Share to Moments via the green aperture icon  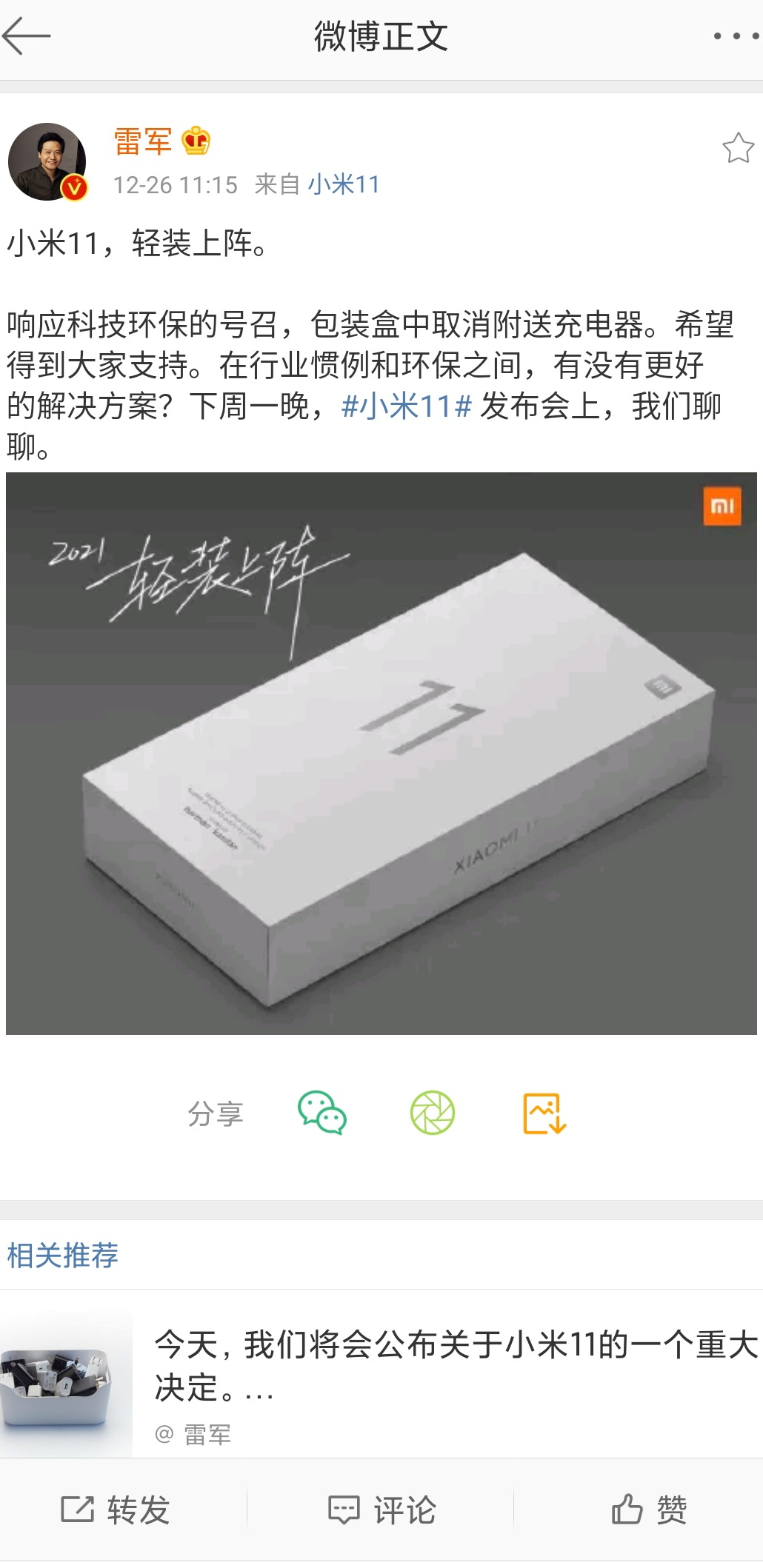(433, 1112)
